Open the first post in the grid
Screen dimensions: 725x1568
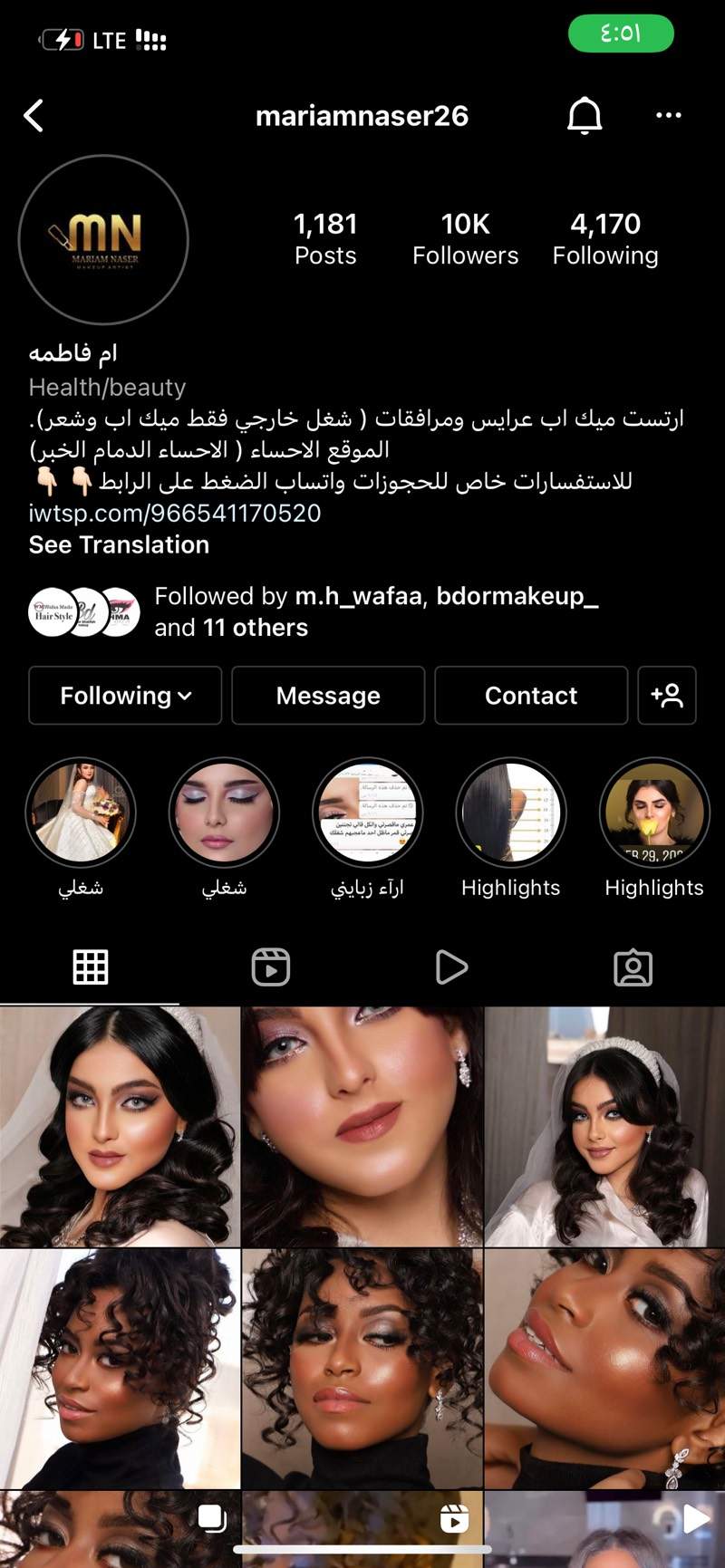[x=120, y=1126]
